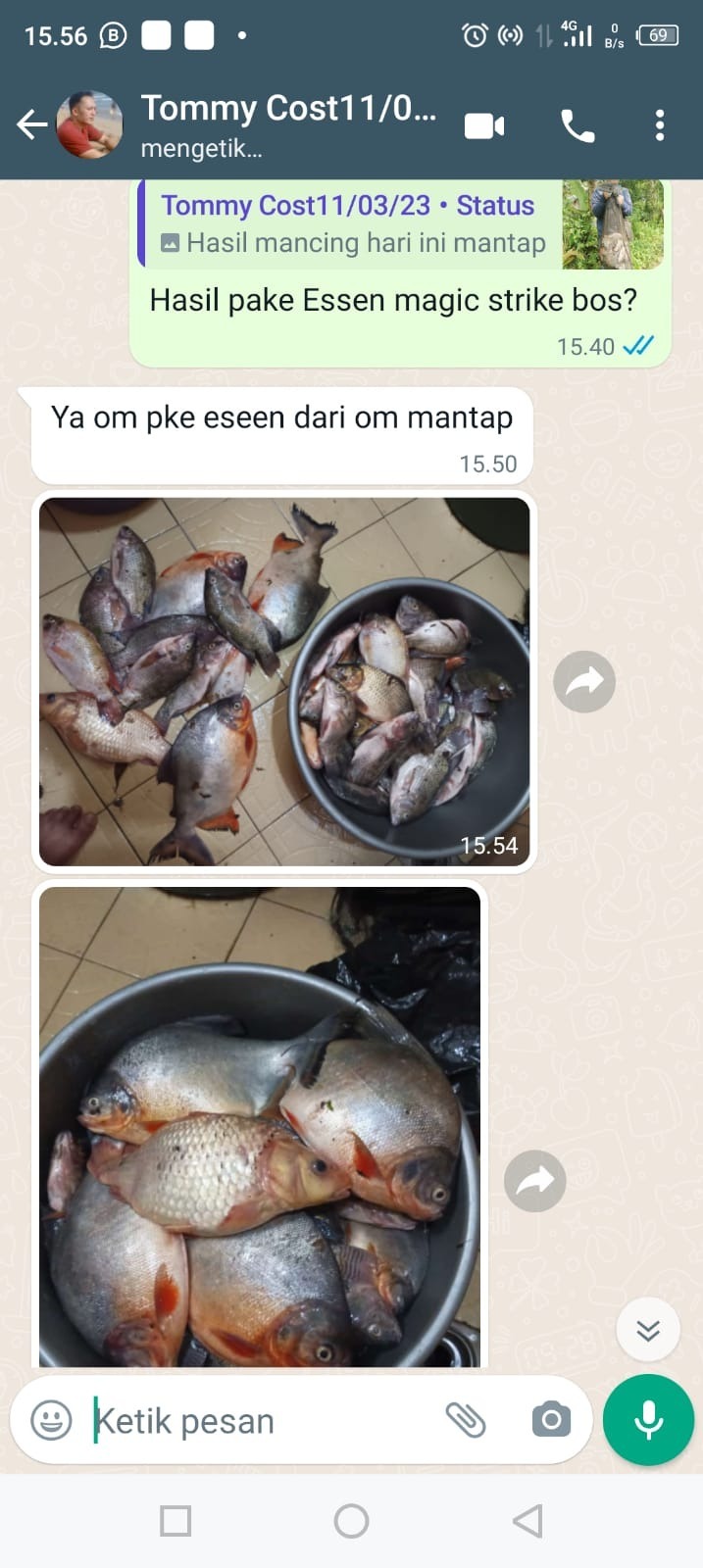Jump to the latest messages
This screenshot has width=703, height=1568.
pyautogui.click(x=648, y=1330)
